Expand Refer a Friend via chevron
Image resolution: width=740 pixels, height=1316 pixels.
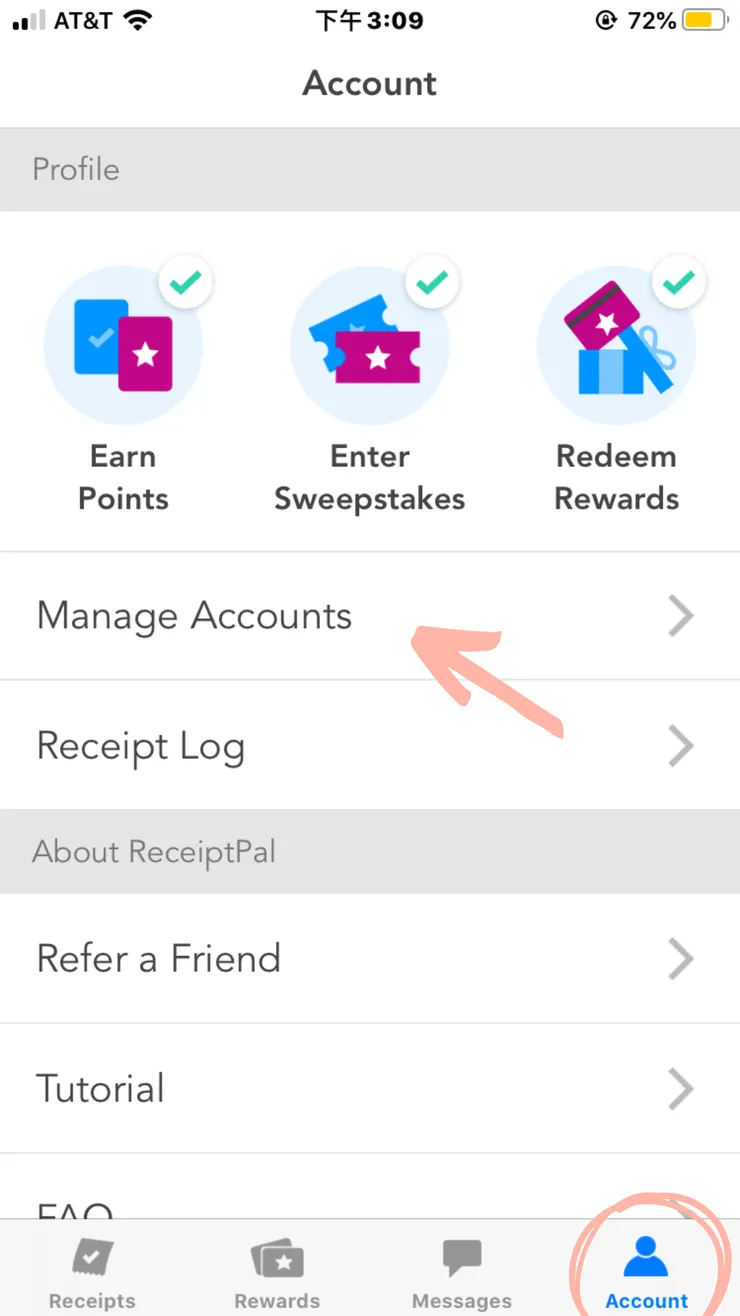coord(681,958)
